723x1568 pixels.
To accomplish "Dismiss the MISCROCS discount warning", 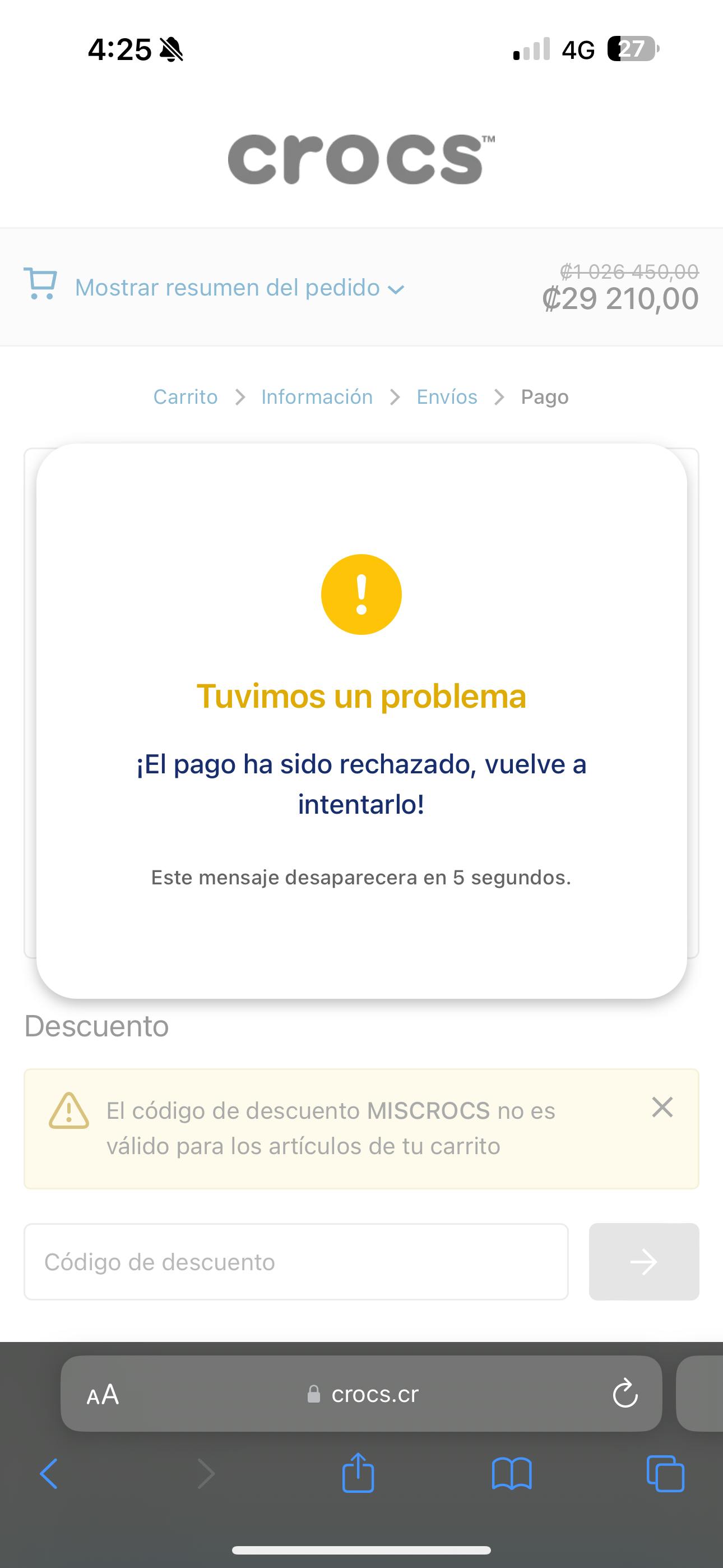I will [x=661, y=1107].
